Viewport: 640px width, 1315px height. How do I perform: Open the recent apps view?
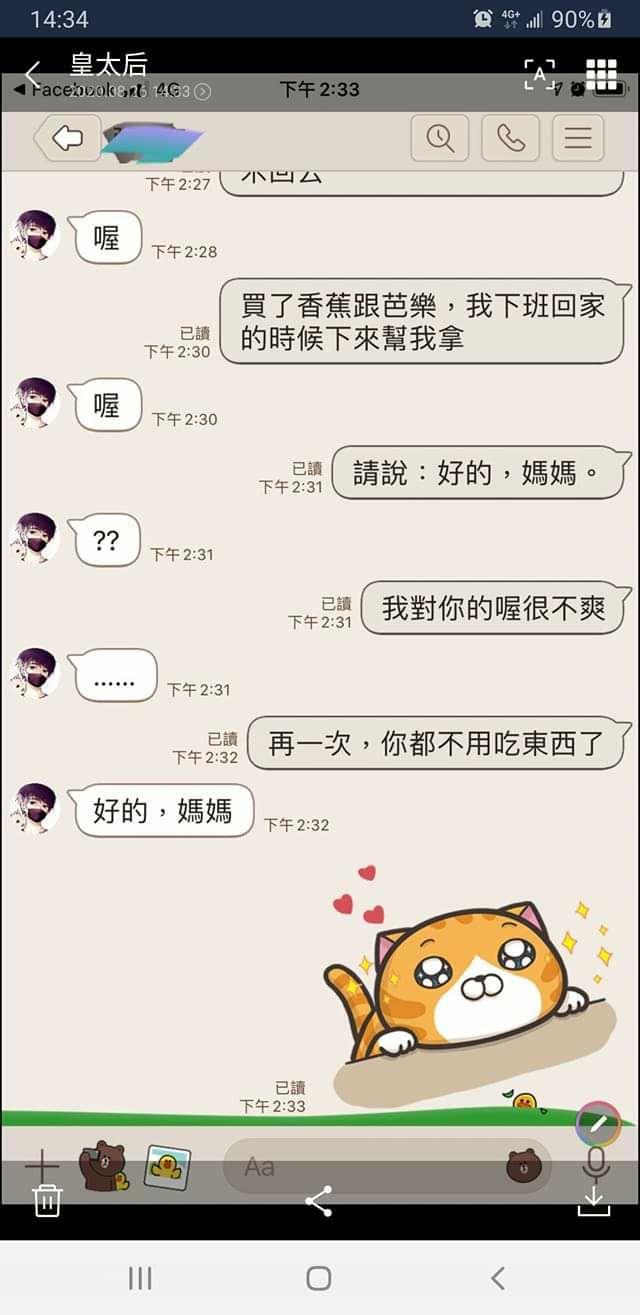click(140, 1277)
